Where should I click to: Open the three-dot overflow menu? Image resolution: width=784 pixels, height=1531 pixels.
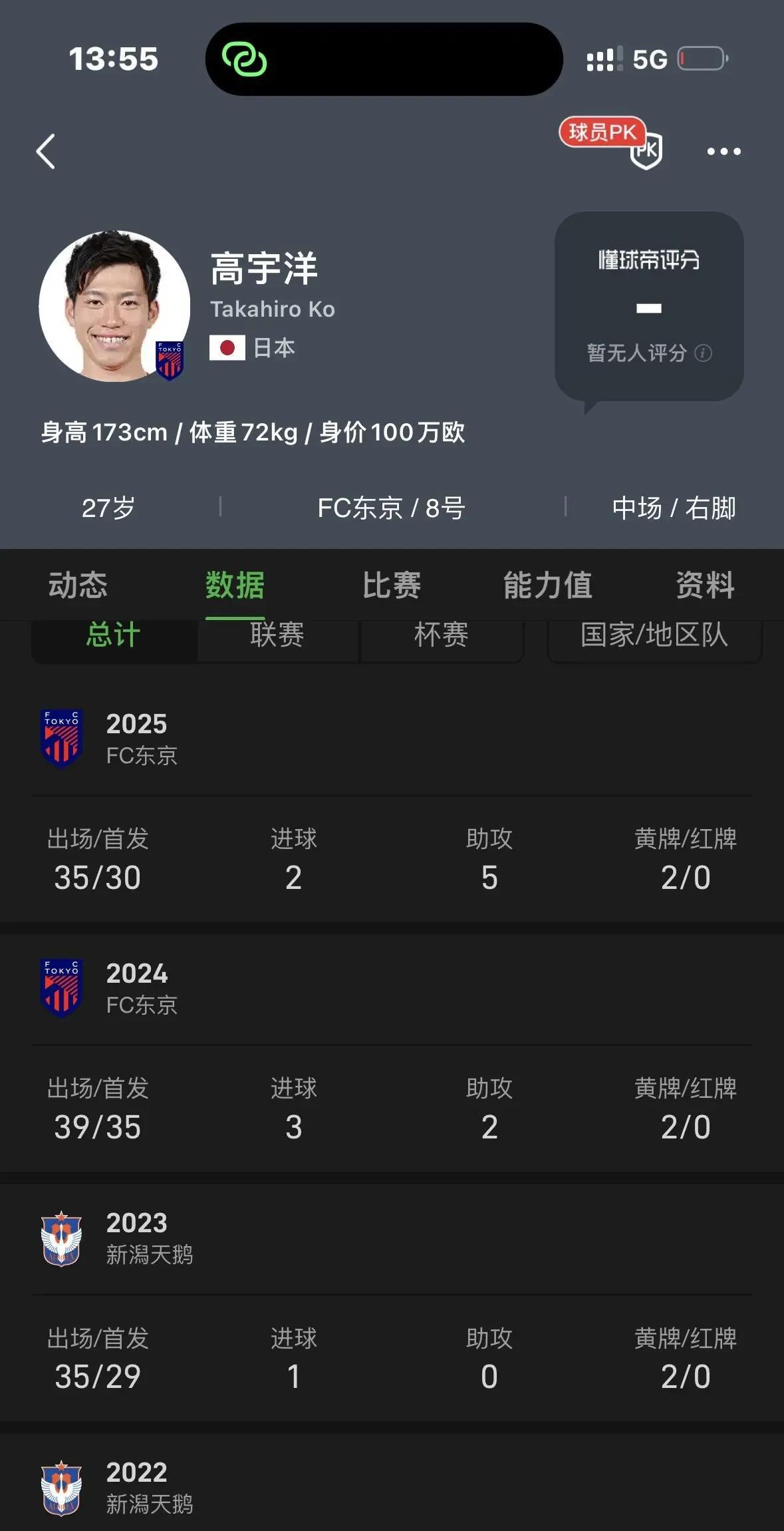click(723, 152)
